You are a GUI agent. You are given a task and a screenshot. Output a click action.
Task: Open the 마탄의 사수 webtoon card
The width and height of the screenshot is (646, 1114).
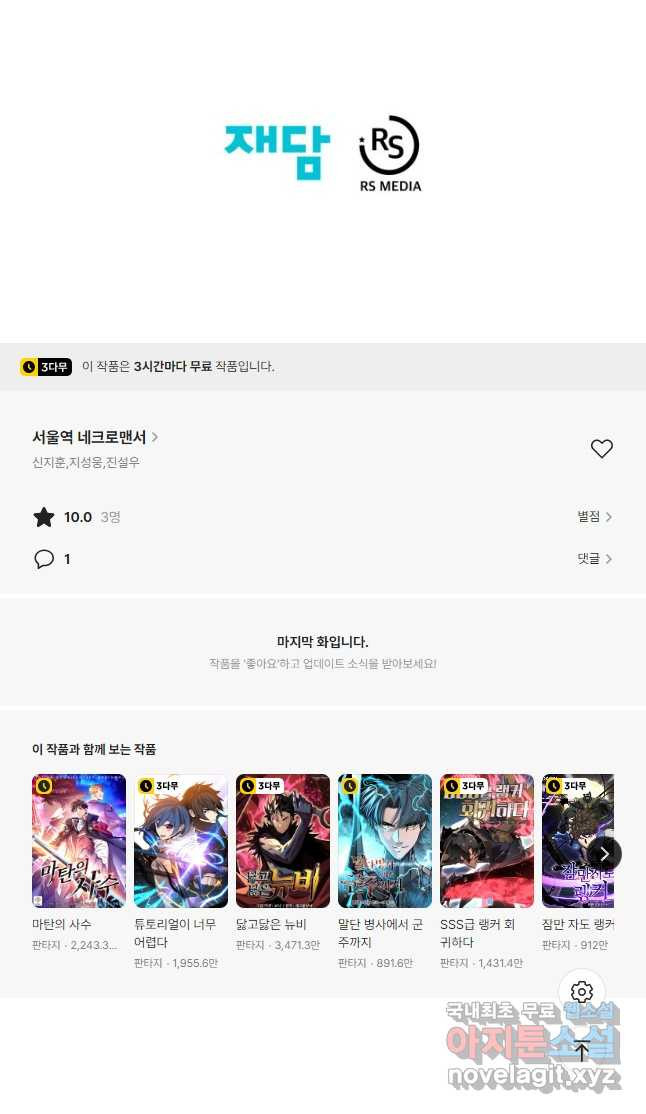pos(79,863)
